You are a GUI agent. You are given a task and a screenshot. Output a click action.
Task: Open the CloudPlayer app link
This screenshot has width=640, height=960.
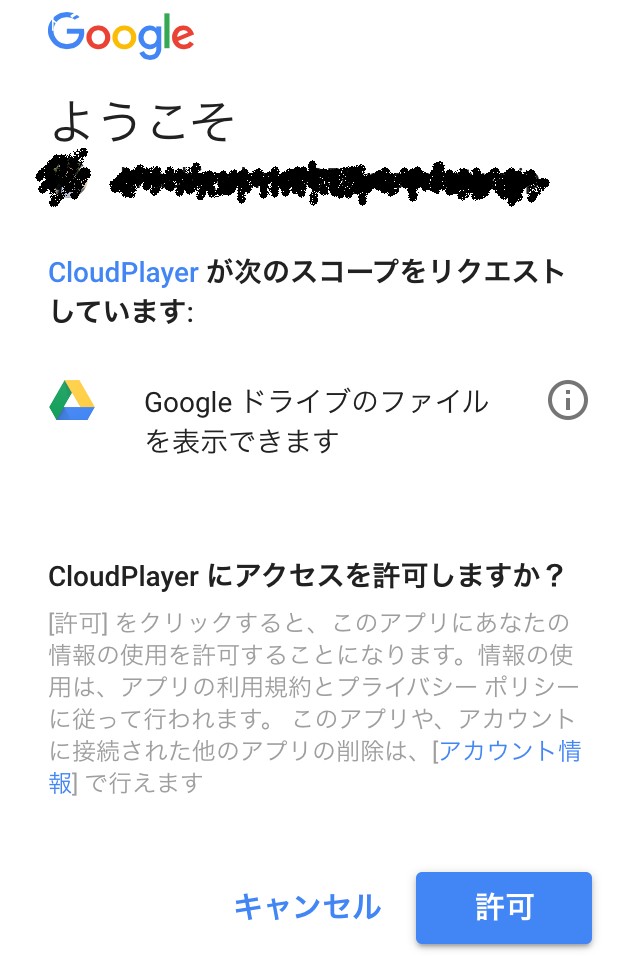[123, 272]
